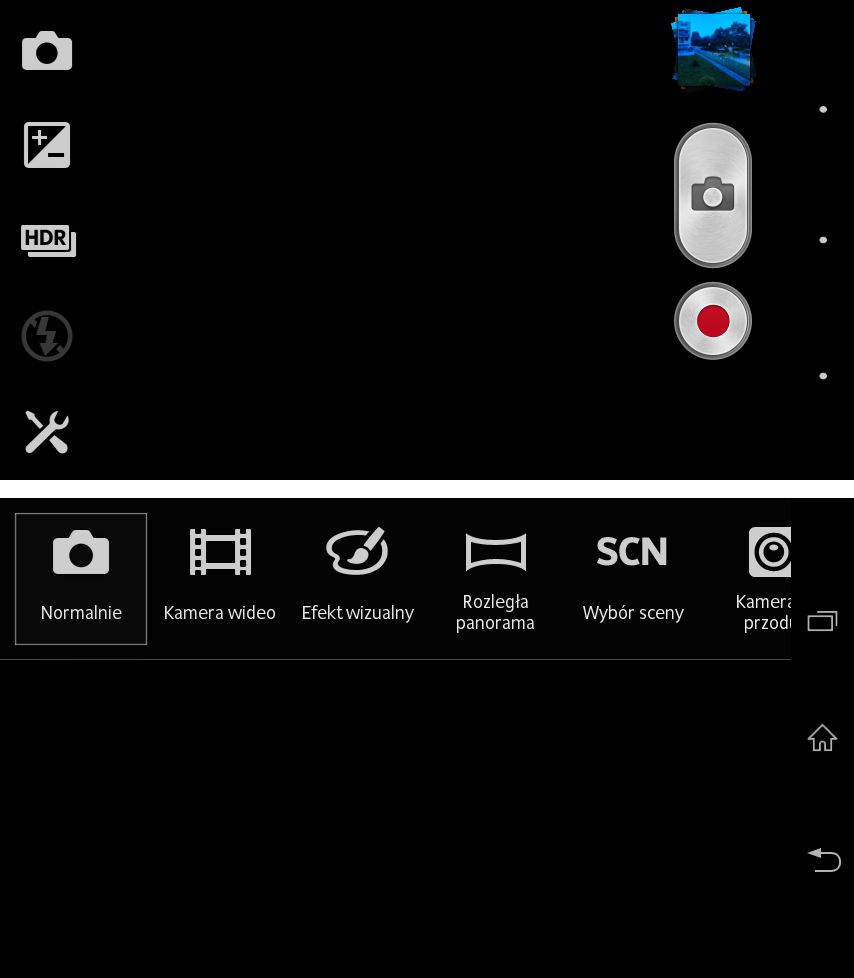Open the last photo thumbnail
This screenshot has height=978, width=854.
pyautogui.click(x=713, y=49)
